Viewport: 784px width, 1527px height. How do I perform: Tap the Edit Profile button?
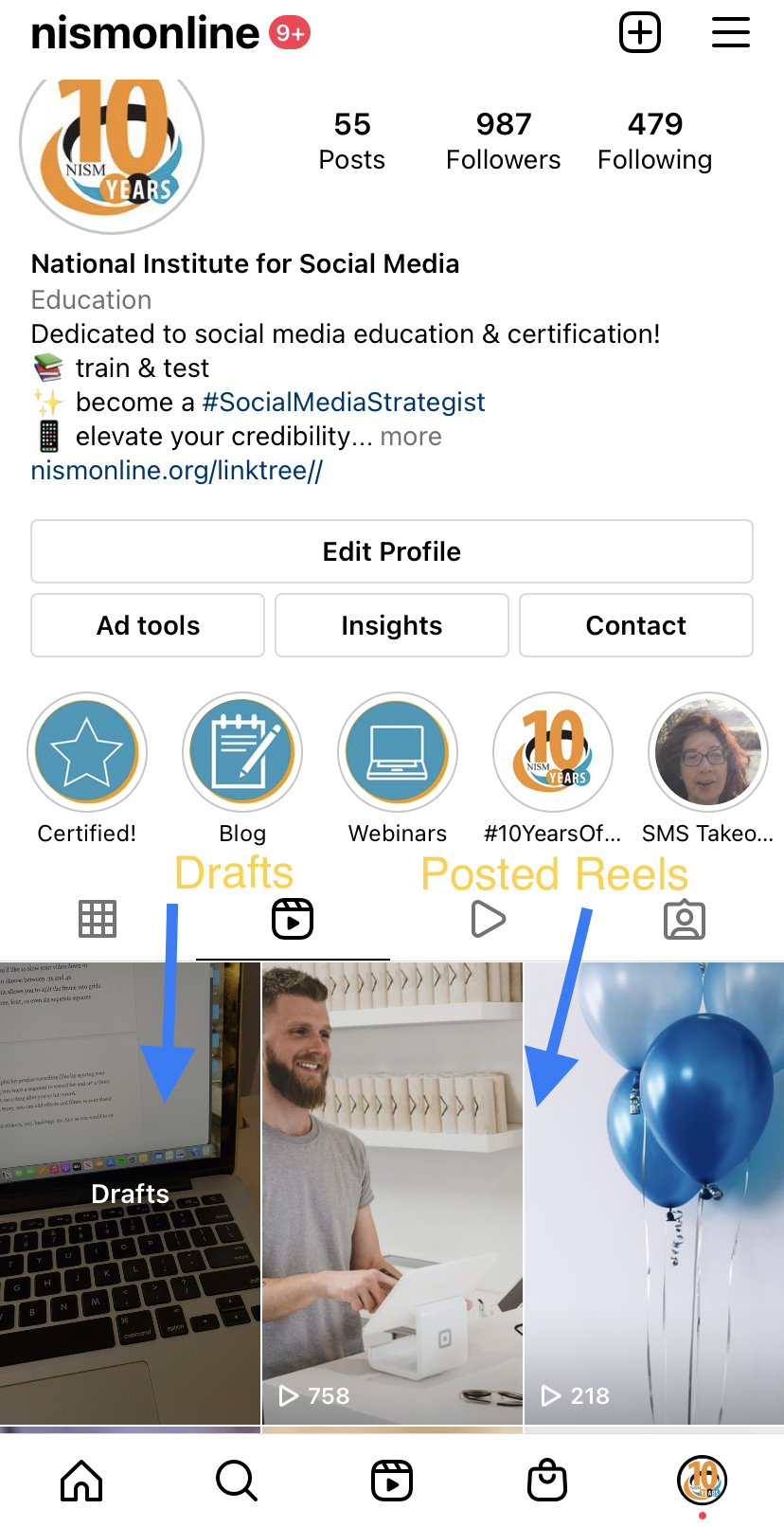click(x=392, y=551)
